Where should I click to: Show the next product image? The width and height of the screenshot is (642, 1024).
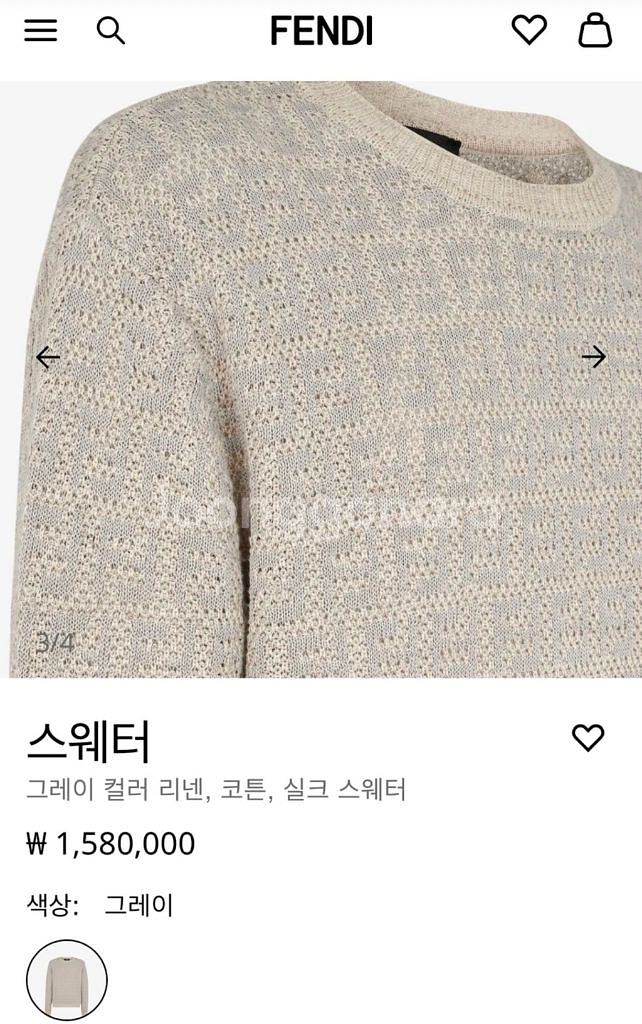tap(594, 357)
